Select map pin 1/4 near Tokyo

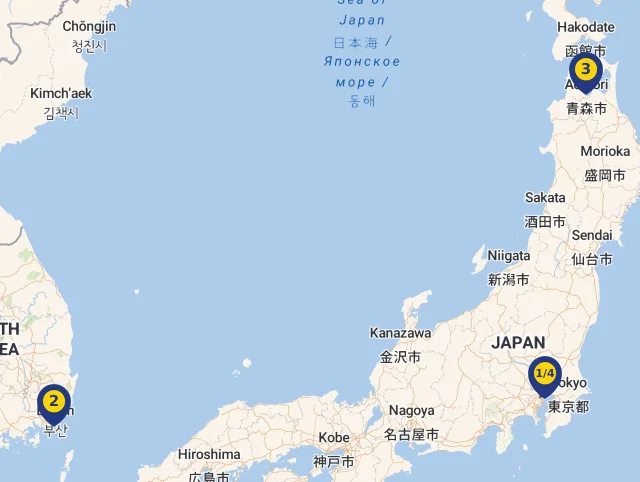click(544, 375)
